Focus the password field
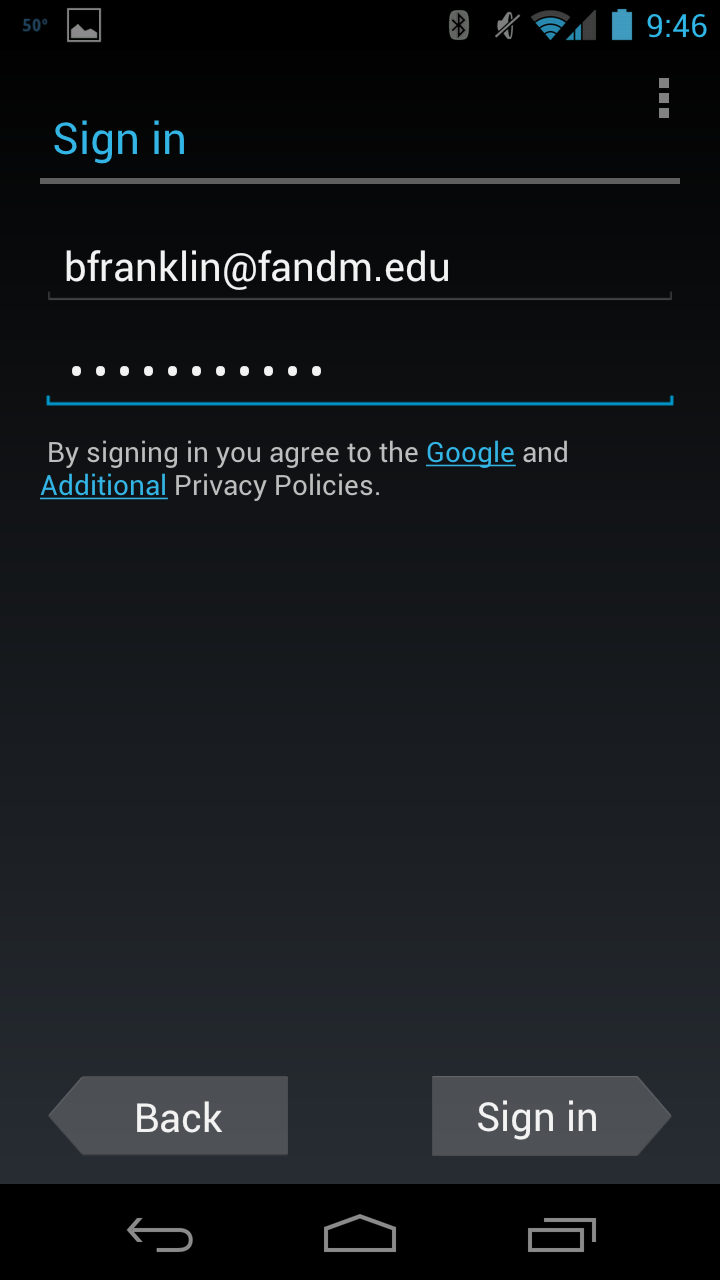 (358, 372)
